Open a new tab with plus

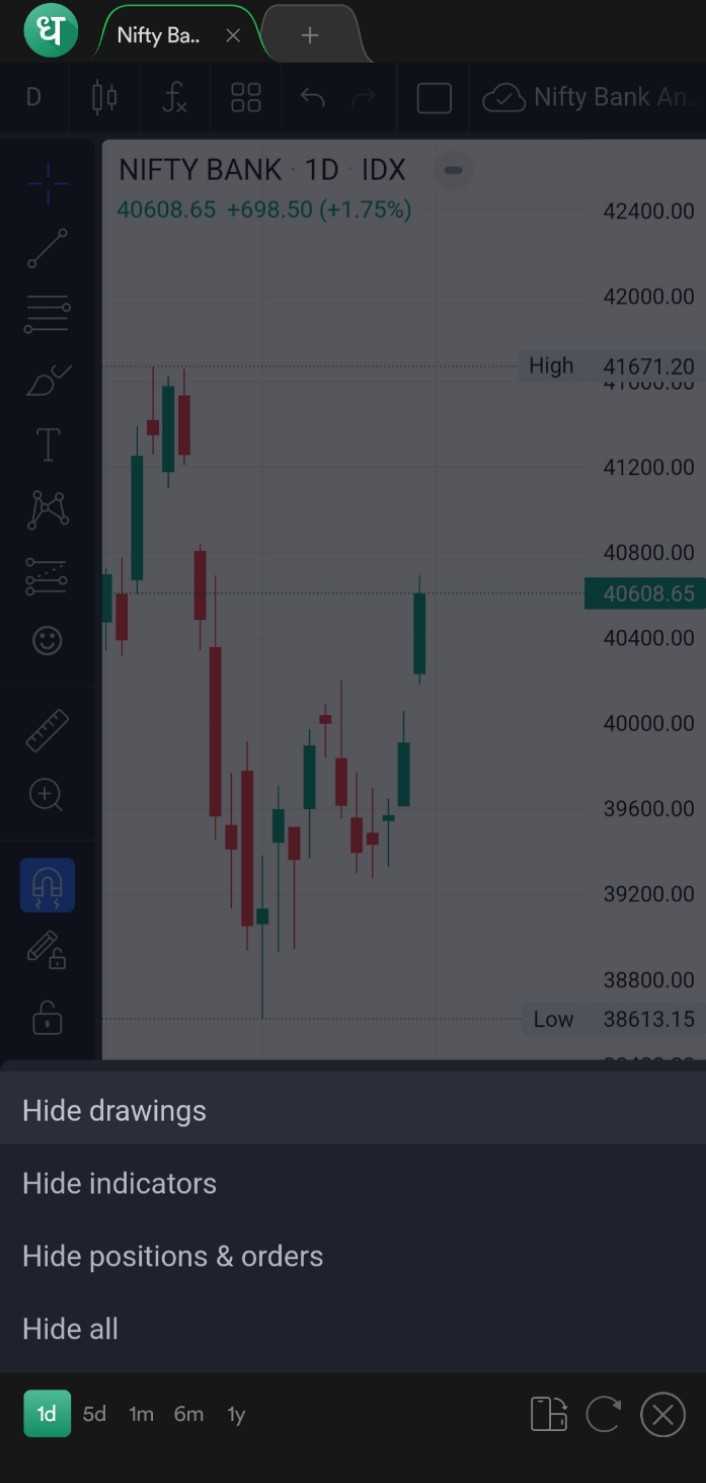point(310,36)
